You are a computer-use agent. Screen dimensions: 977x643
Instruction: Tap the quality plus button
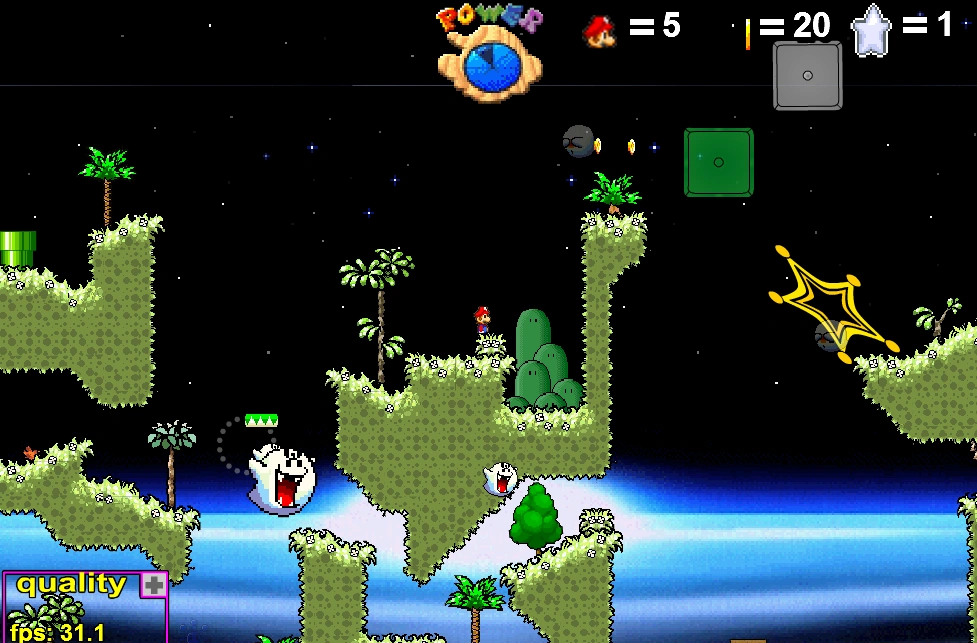153,585
